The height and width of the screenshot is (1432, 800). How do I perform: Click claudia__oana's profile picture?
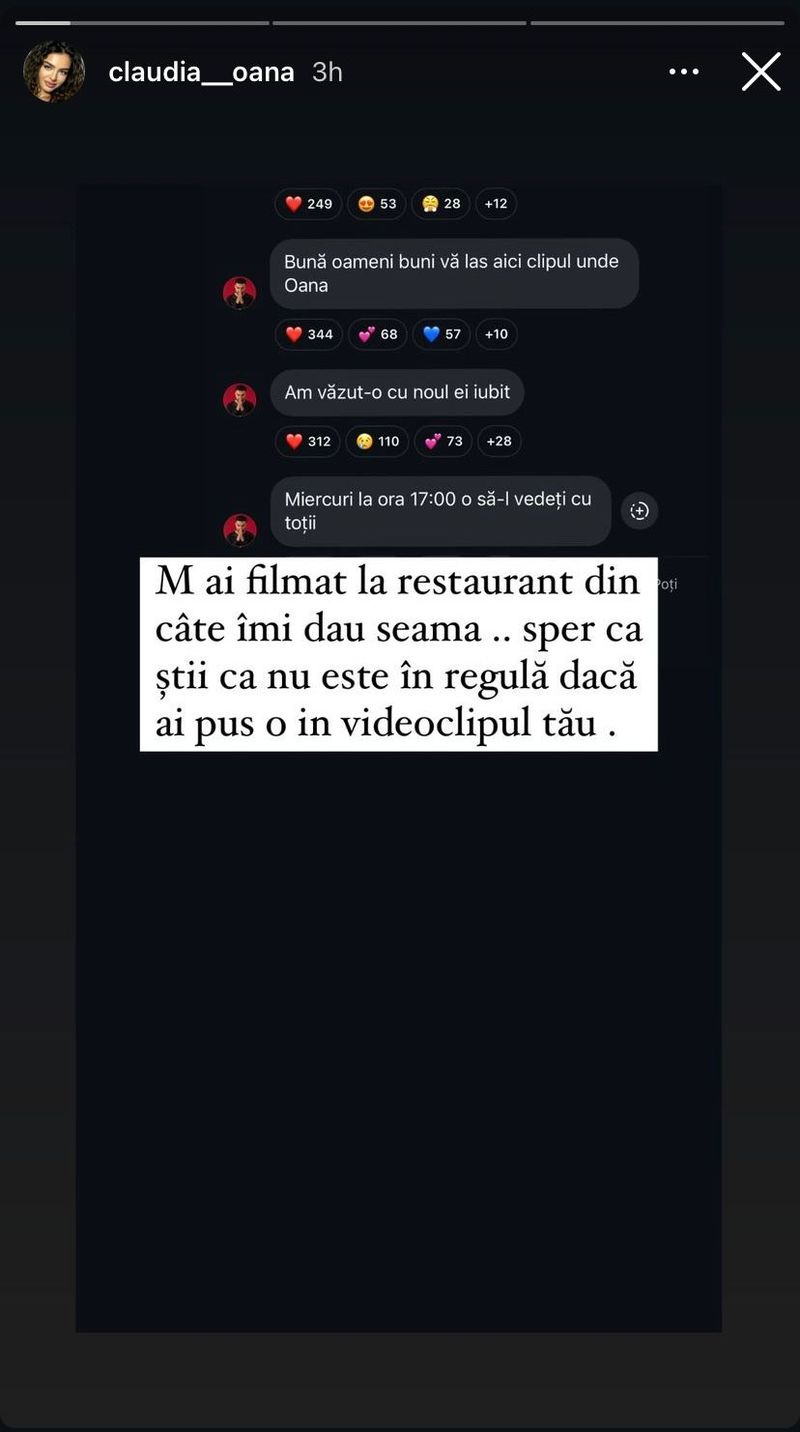[53, 71]
